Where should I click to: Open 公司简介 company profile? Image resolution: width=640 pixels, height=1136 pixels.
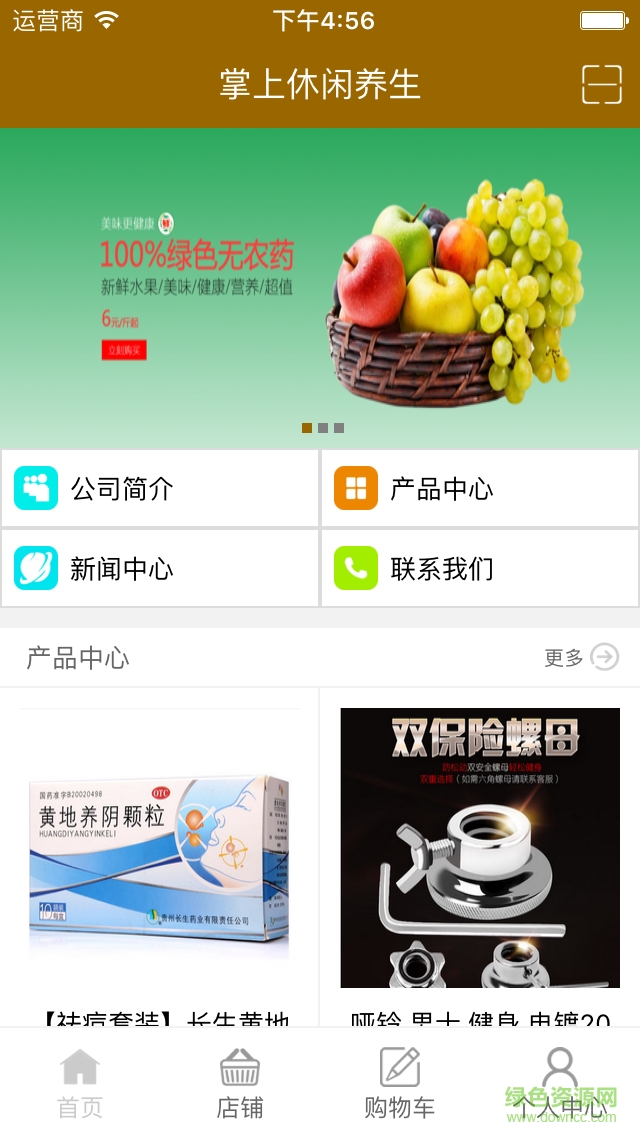coord(160,489)
